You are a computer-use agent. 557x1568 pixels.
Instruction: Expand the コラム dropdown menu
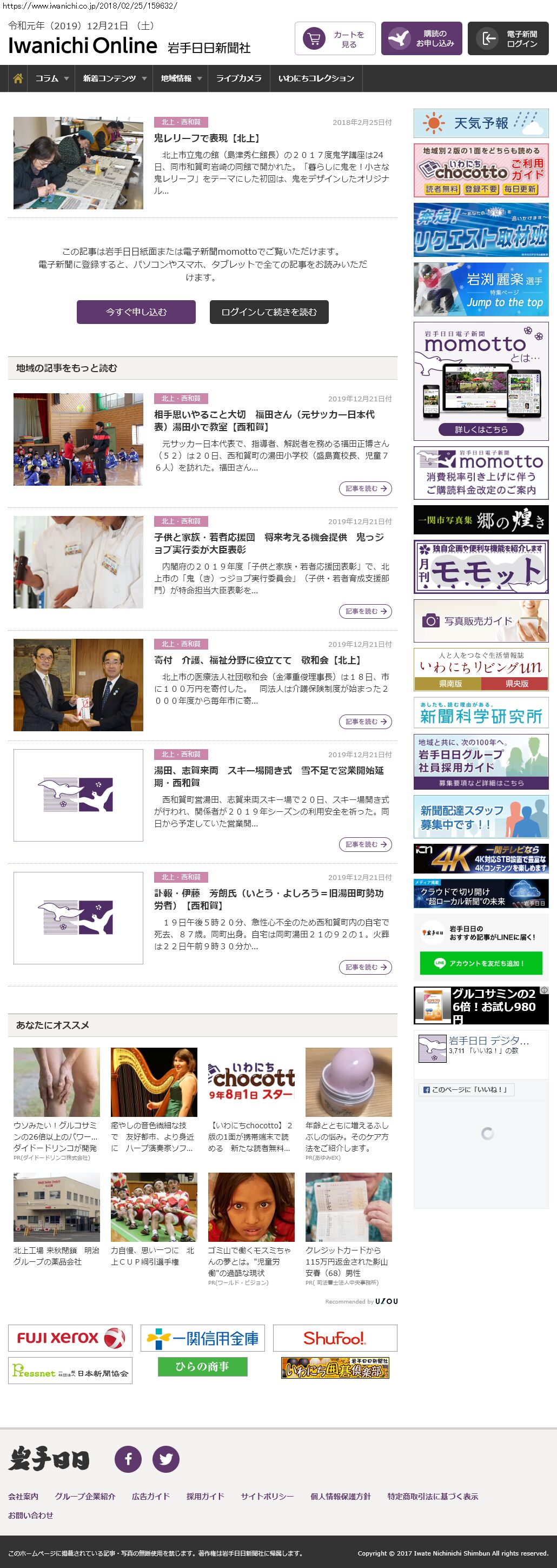pos(51,78)
